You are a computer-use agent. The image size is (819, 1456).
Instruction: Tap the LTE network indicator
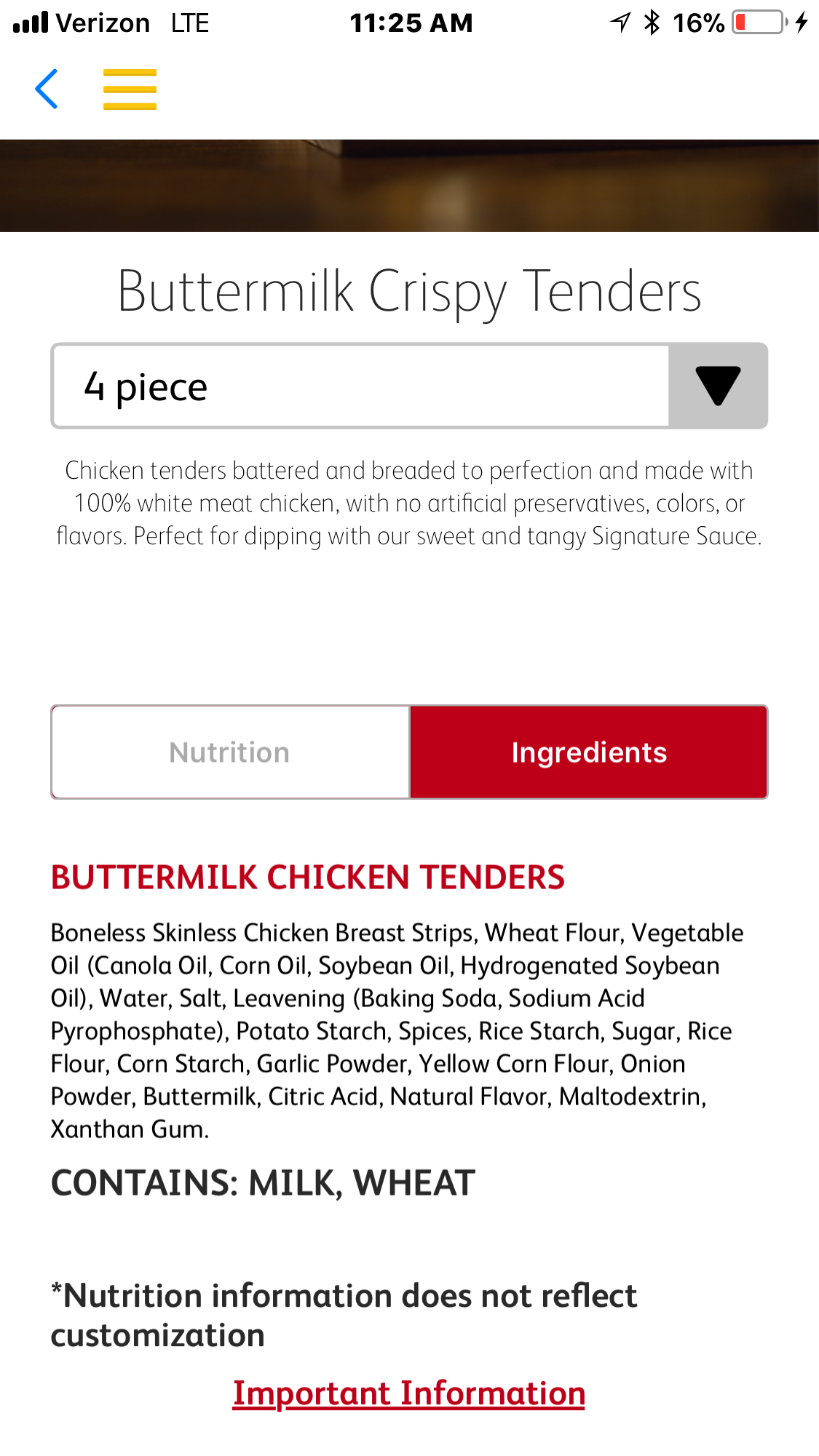[188, 22]
